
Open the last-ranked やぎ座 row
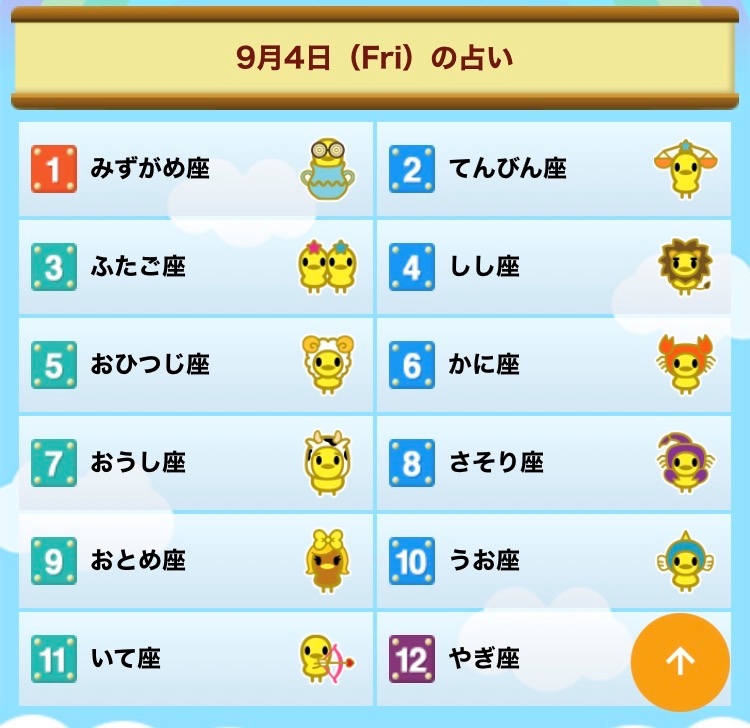(502, 659)
